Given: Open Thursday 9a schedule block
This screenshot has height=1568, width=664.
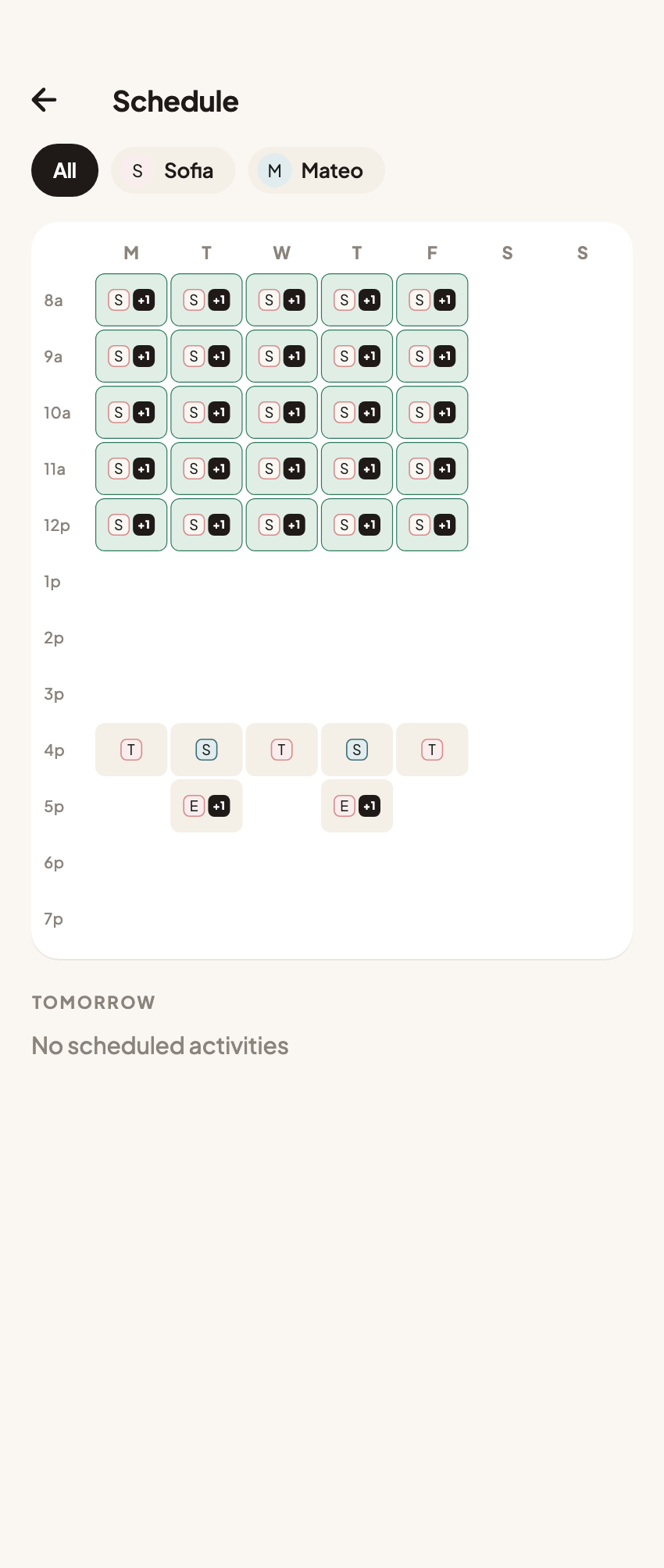Looking at the screenshot, I should tap(357, 356).
